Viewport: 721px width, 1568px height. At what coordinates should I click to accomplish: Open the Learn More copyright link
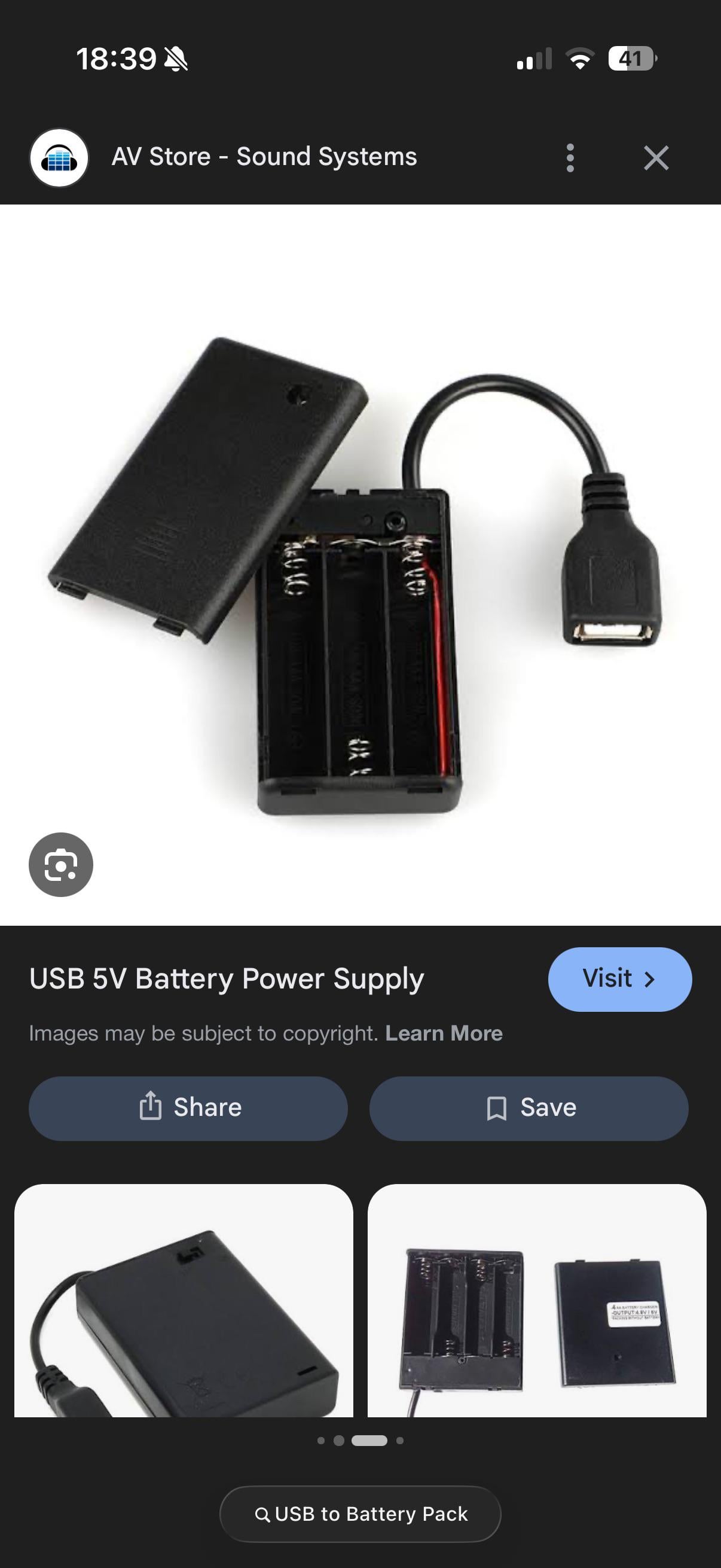point(444,1033)
